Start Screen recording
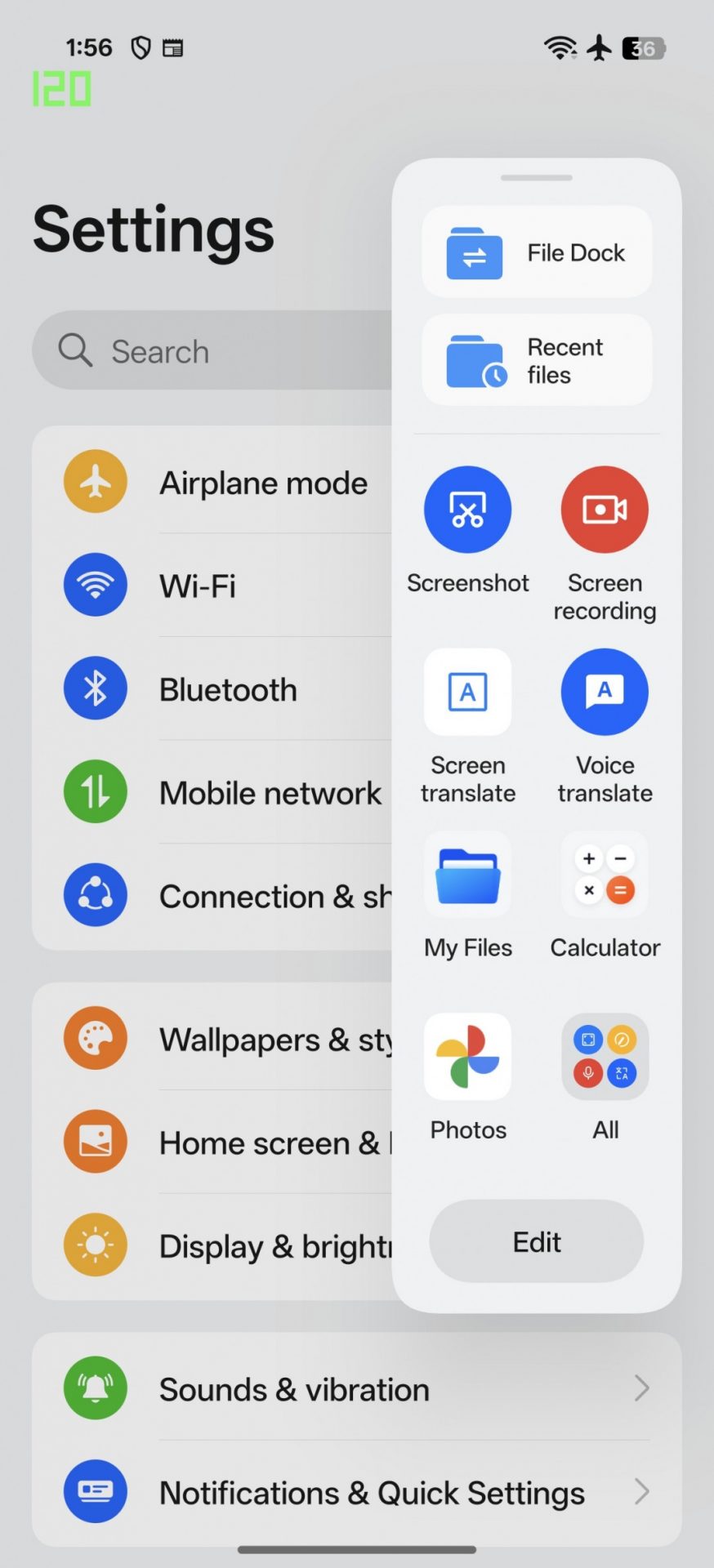714x1568 pixels. click(605, 510)
